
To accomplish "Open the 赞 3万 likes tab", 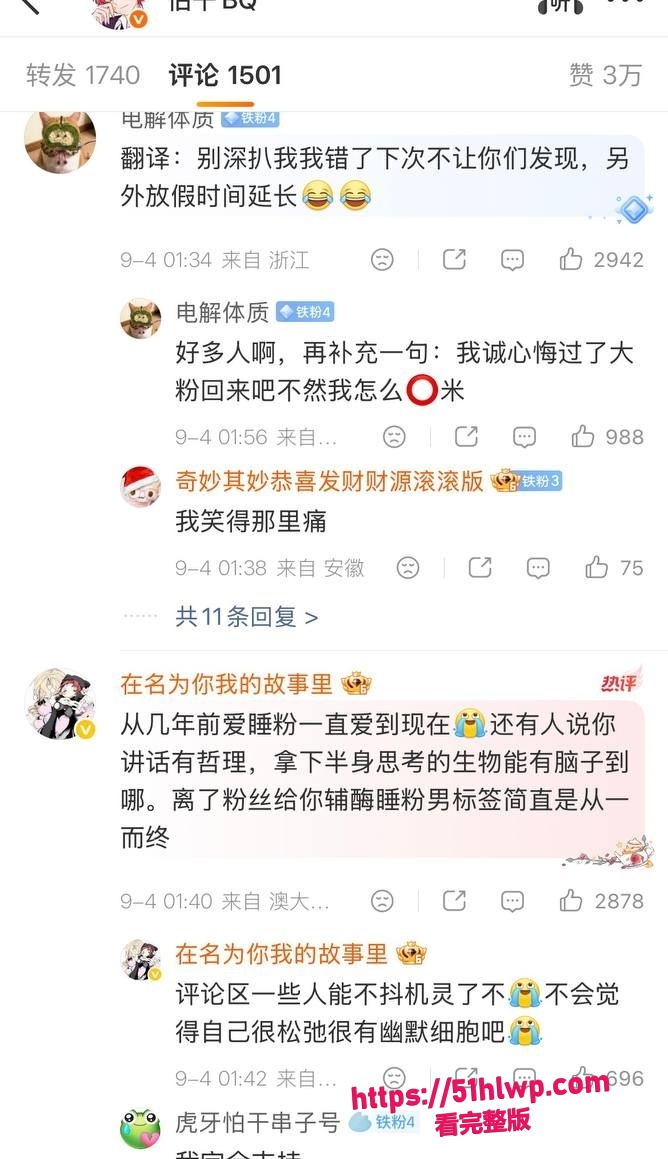I will [605, 75].
